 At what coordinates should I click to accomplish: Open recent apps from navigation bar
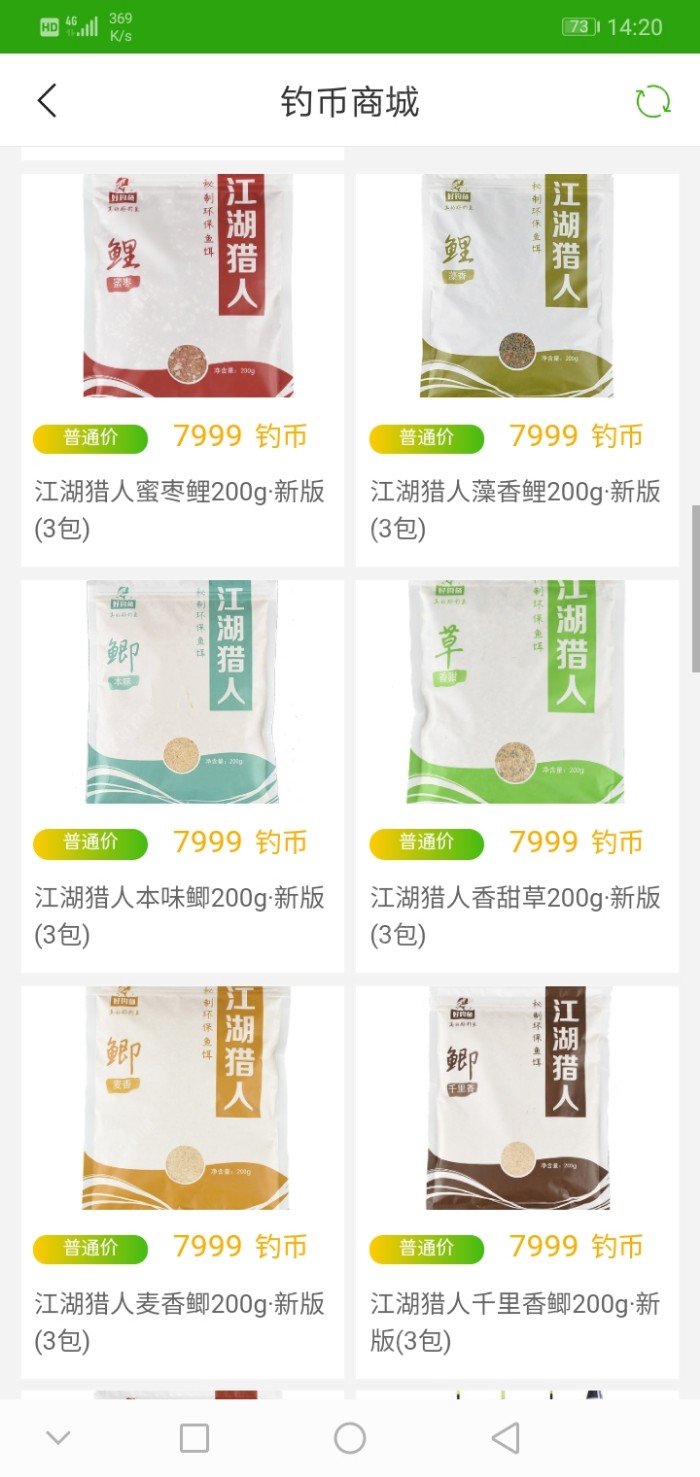194,1438
